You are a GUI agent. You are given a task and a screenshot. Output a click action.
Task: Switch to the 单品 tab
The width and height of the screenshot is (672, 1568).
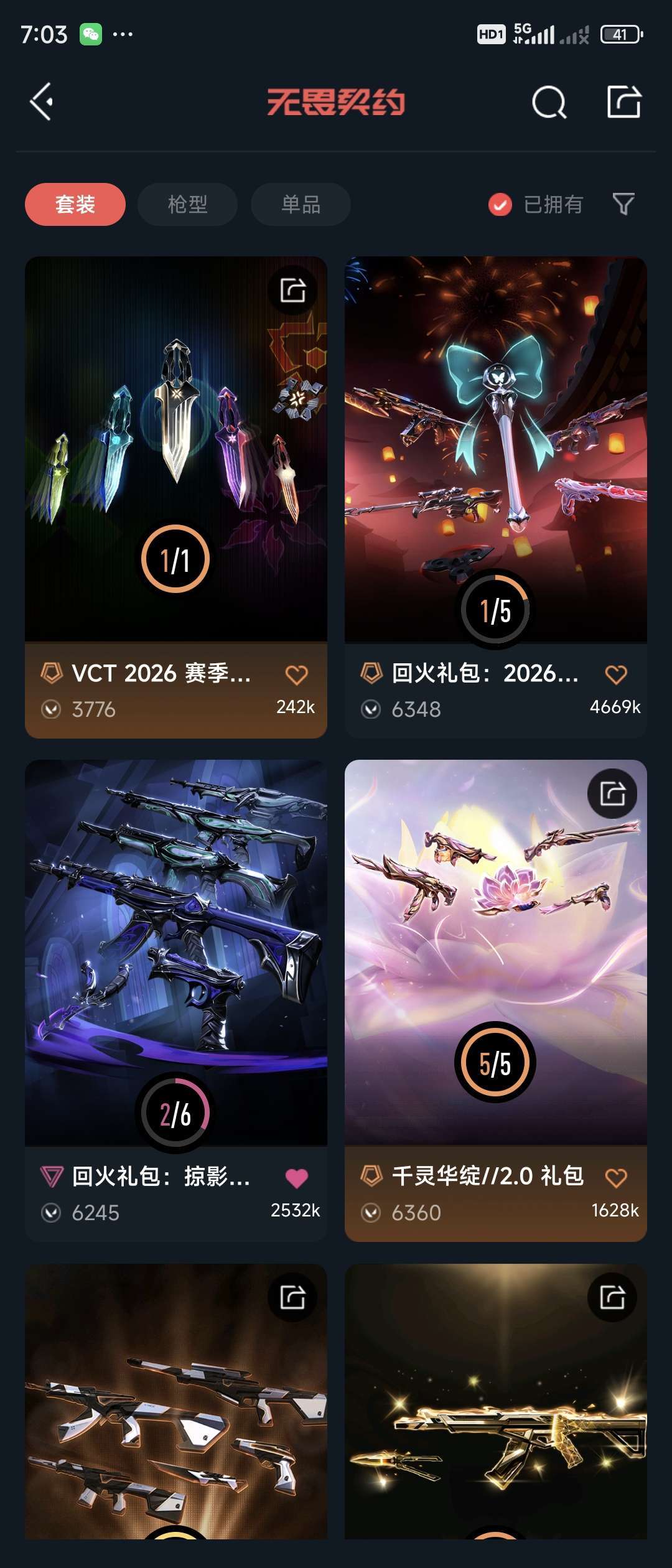click(299, 203)
